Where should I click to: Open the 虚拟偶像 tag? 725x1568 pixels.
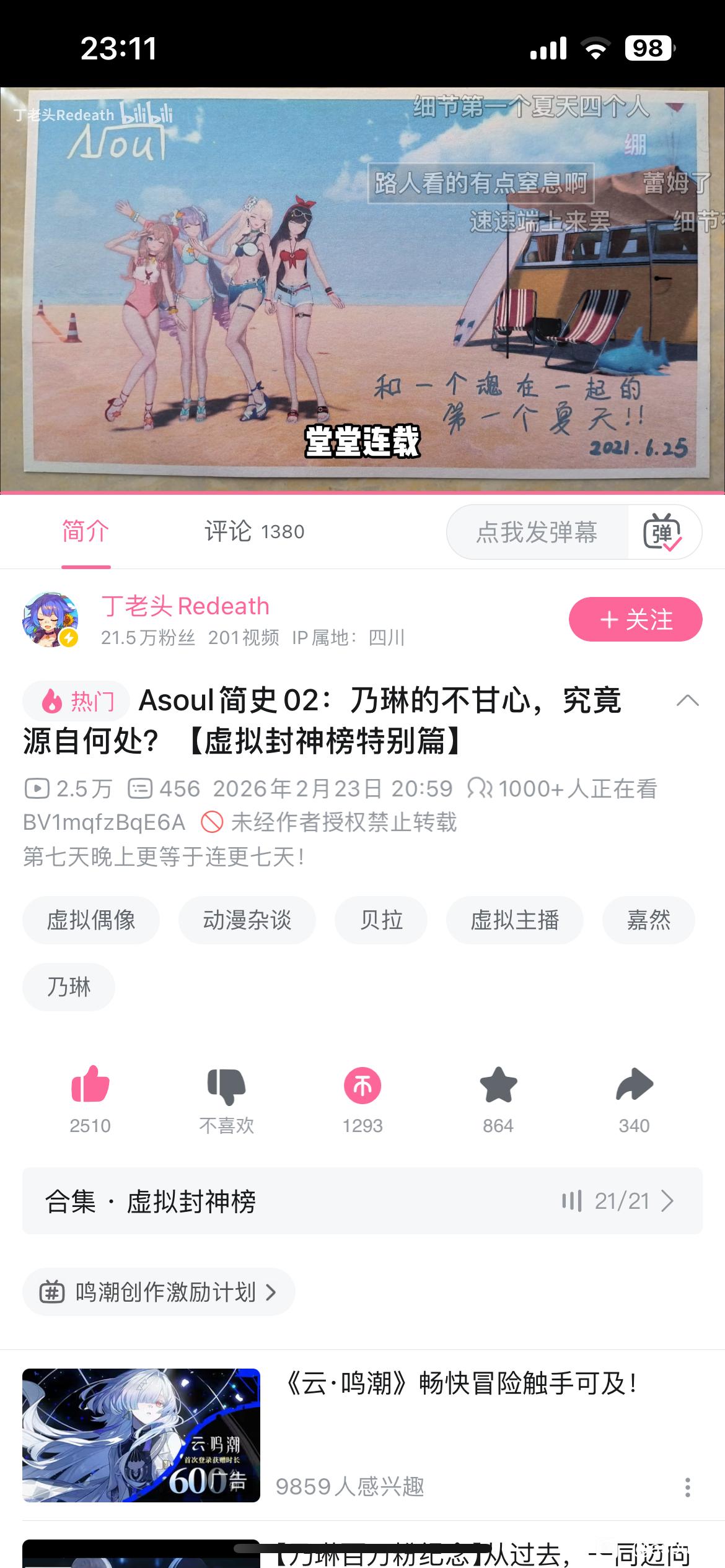(91, 920)
